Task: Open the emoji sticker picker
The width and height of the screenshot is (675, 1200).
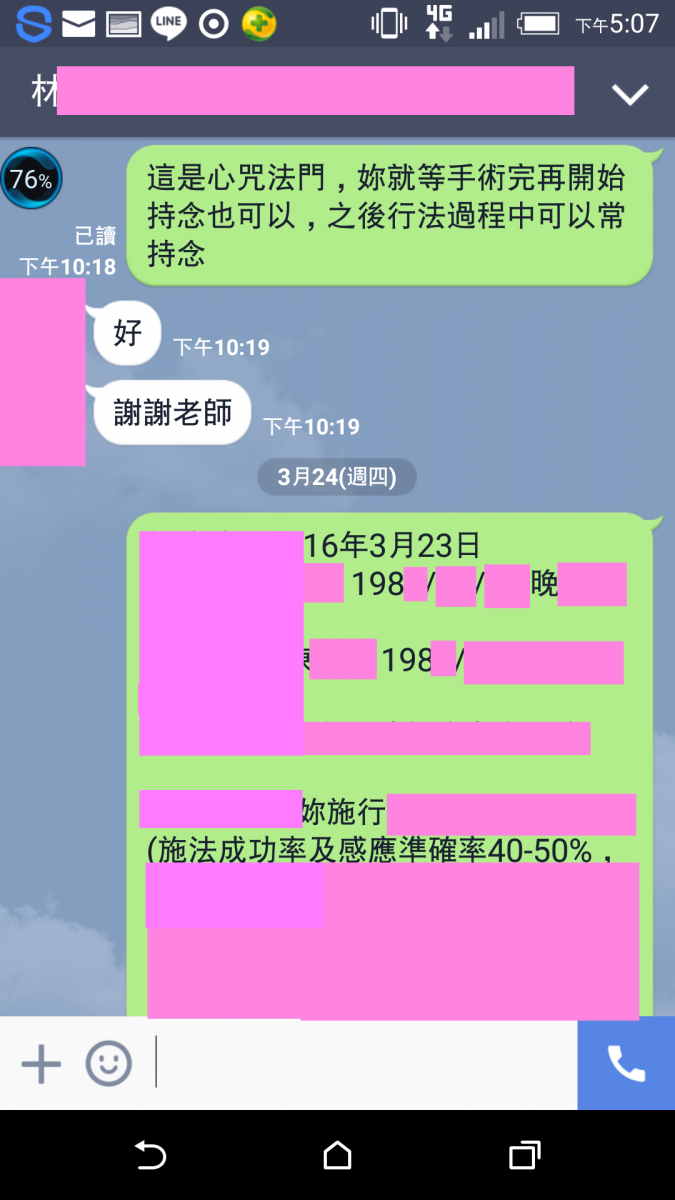Action: pyautogui.click(x=108, y=1063)
